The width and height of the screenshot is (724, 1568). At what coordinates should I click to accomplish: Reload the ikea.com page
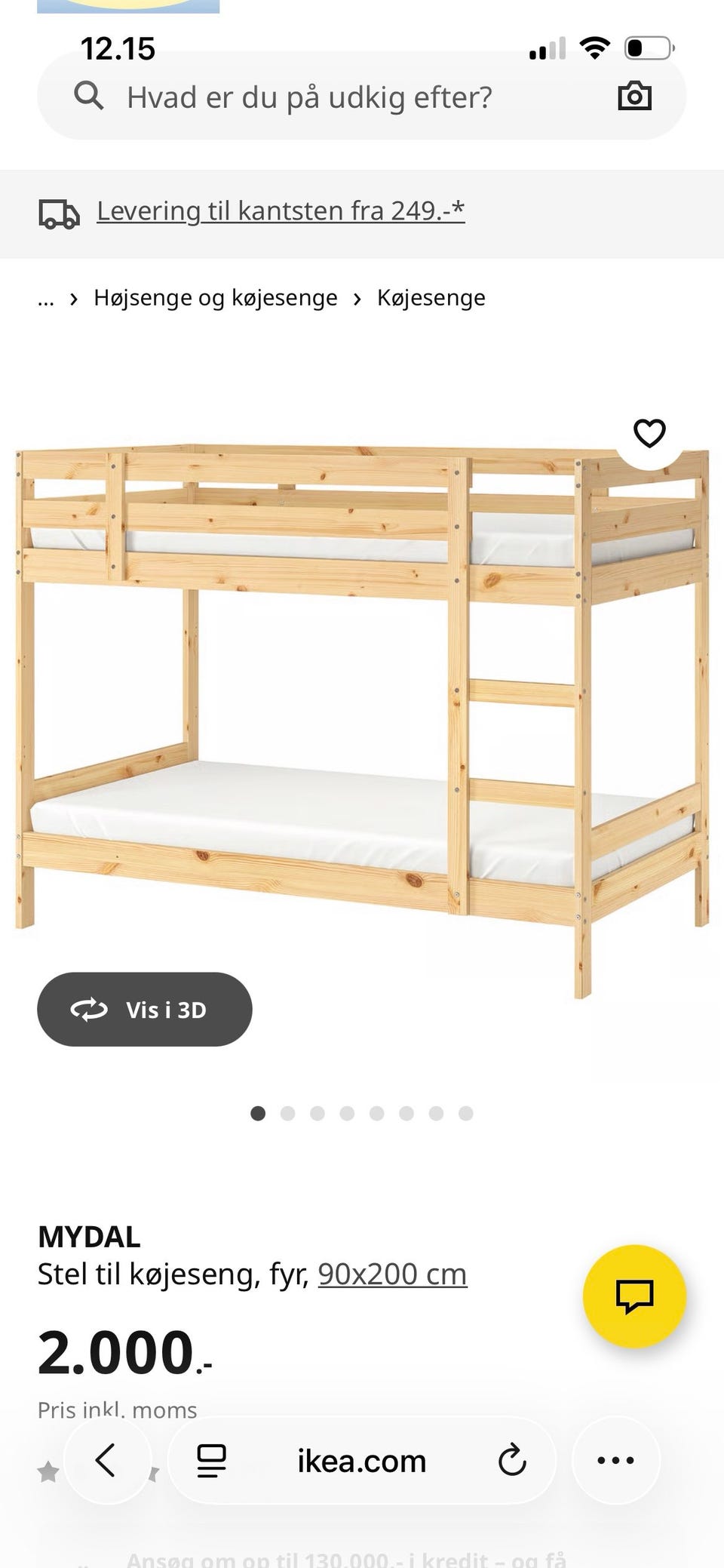[x=512, y=1460]
